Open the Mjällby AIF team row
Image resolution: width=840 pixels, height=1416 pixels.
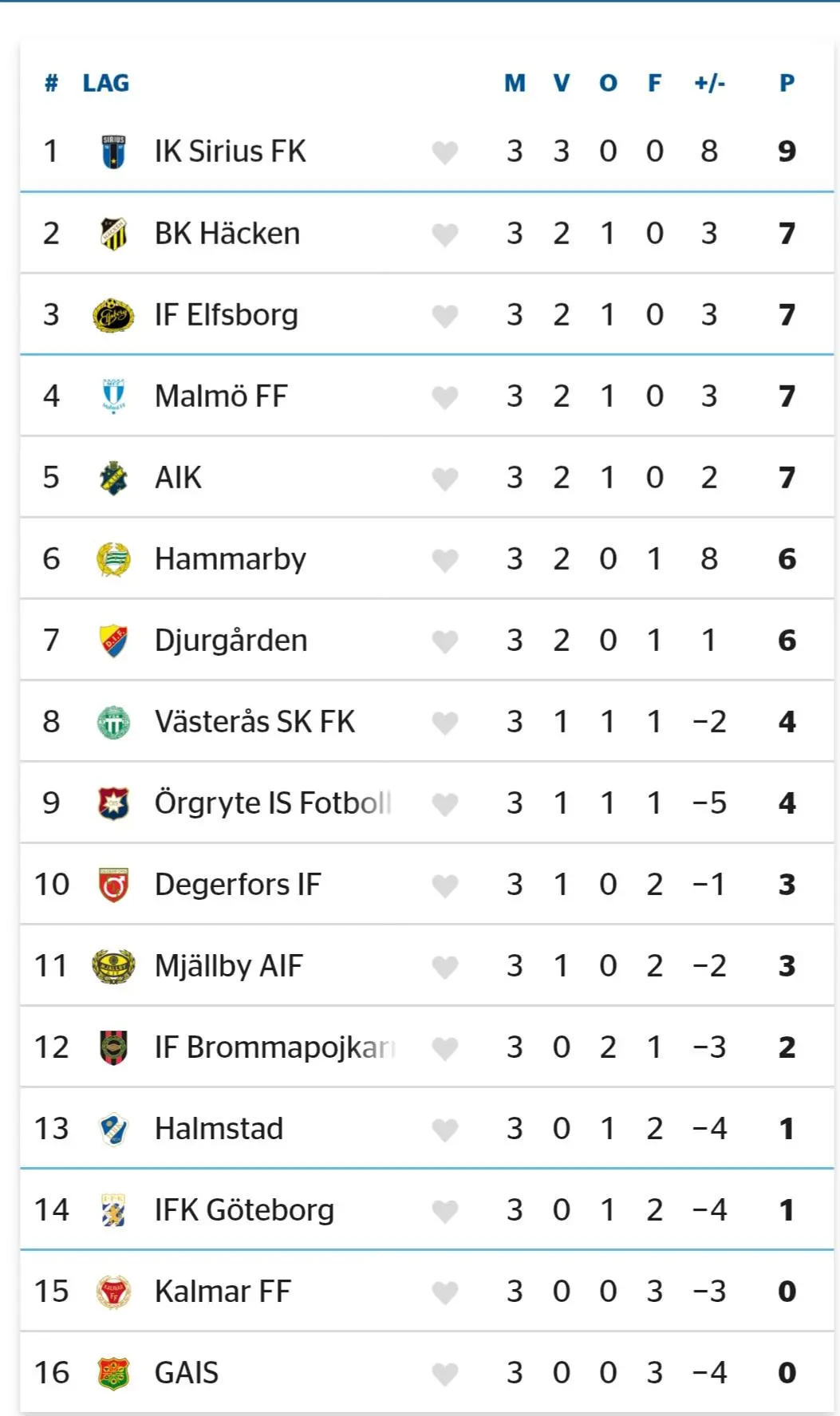click(x=228, y=966)
